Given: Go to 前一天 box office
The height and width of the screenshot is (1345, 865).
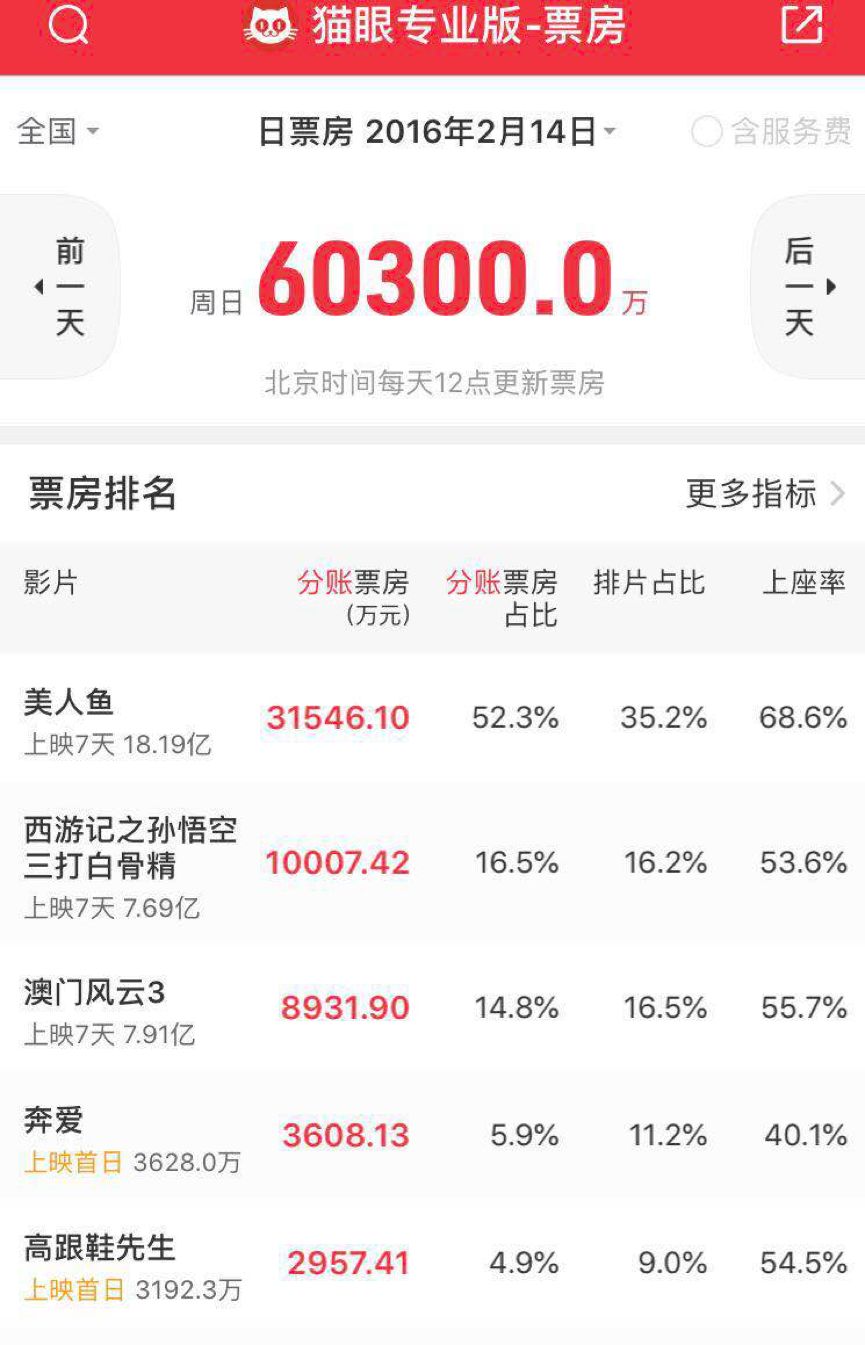Looking at the screenshot, I should [60, 287].
